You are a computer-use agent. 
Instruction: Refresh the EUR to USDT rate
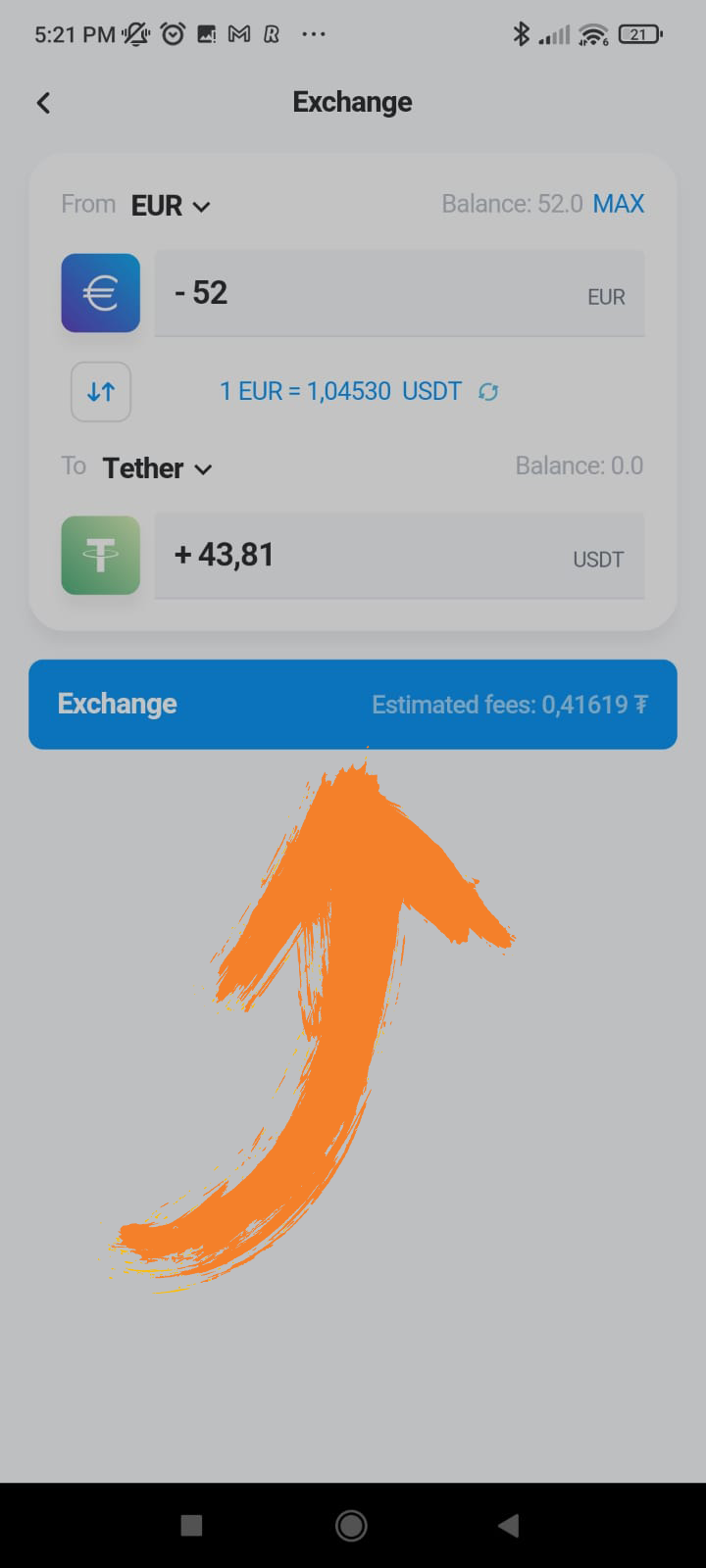tap(488, 392)
